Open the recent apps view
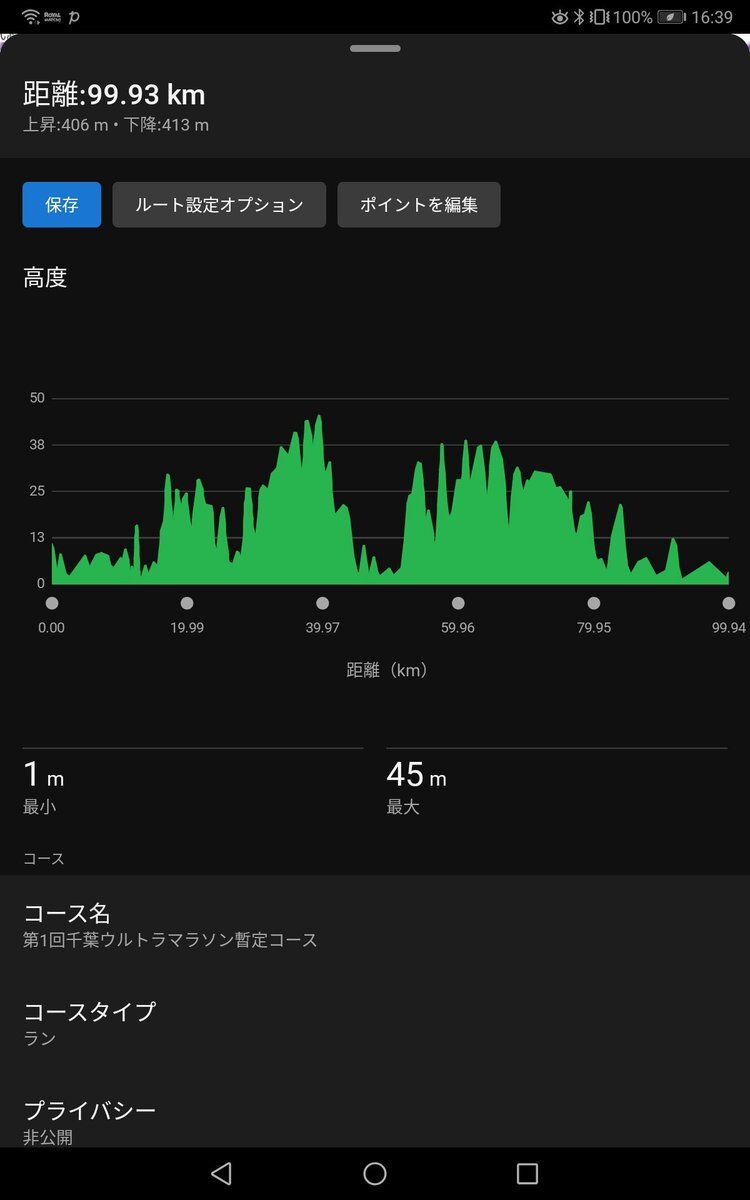Viewport: 750px width, 1200px height. (527, 1174)
